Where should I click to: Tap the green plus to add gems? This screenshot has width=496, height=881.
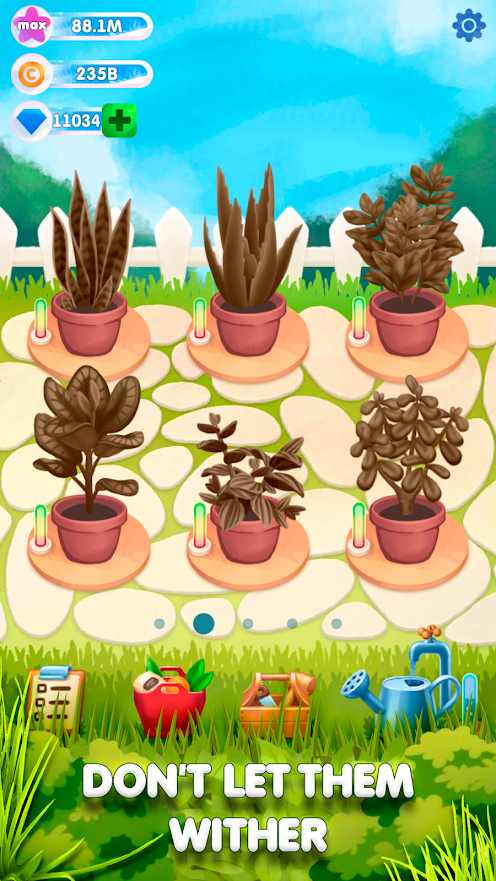tap(119, 120)
